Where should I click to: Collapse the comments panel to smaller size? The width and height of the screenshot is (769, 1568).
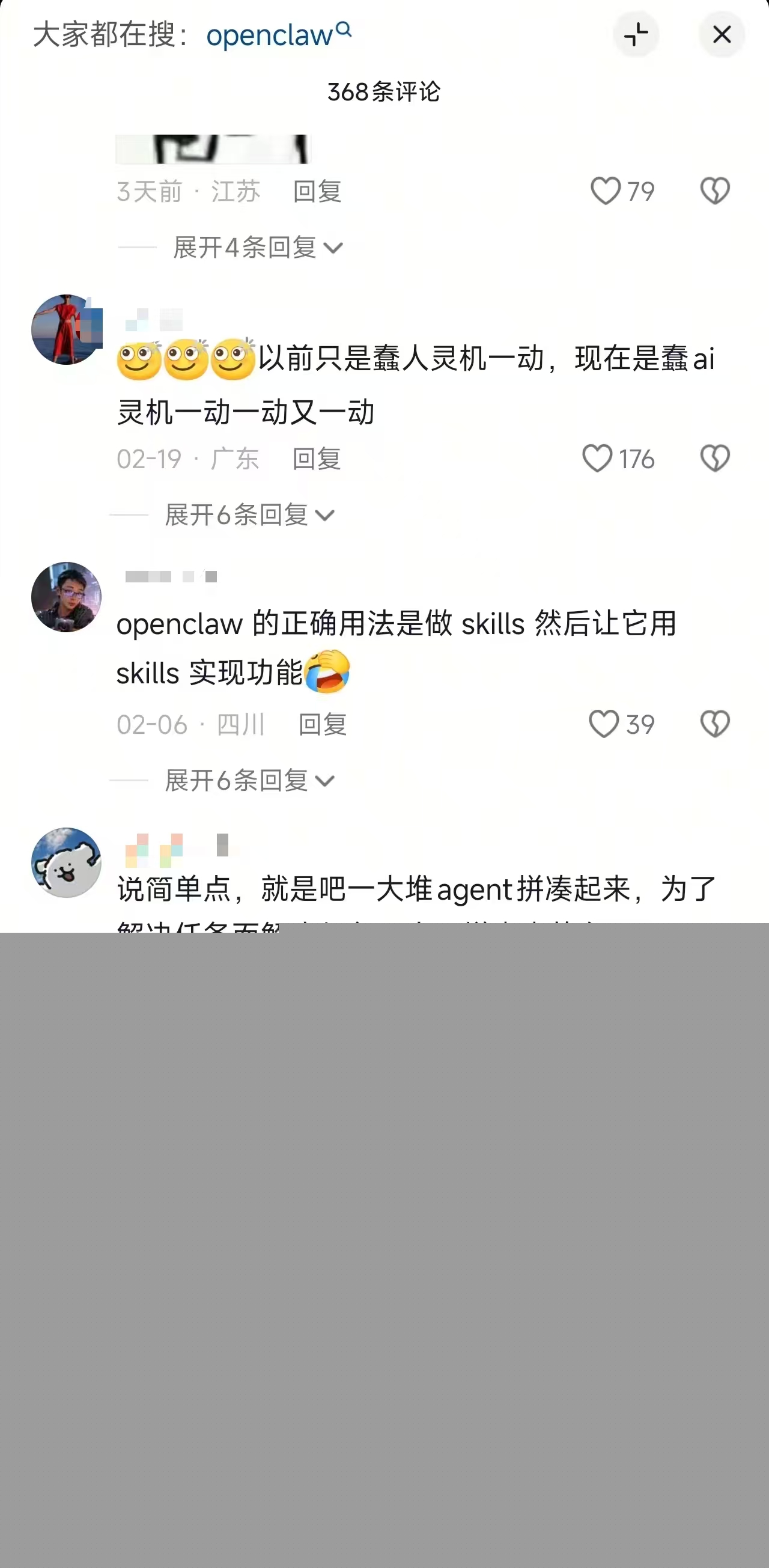636,35
